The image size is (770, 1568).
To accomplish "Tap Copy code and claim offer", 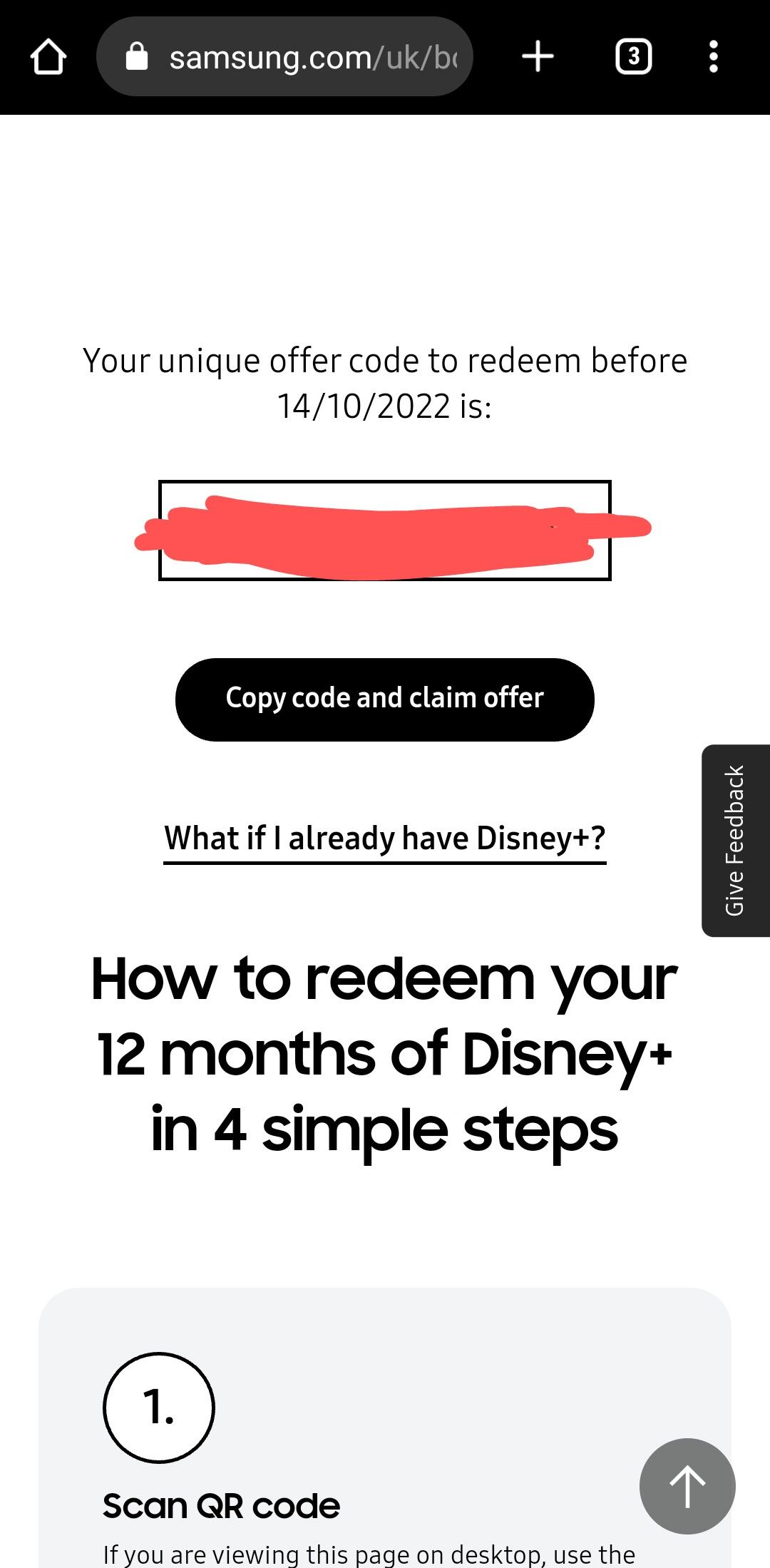I will [385, 699].
